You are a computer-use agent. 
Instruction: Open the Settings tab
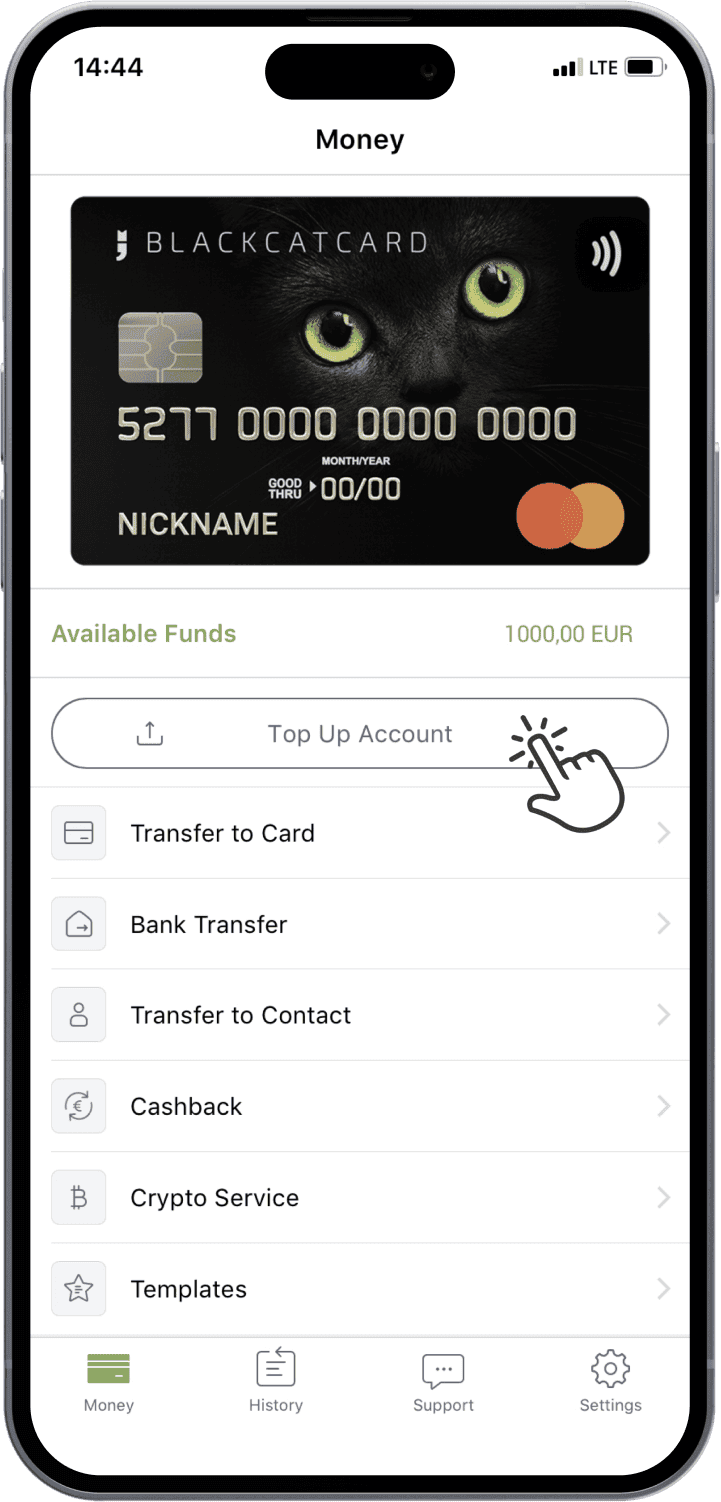(610, 1380)
